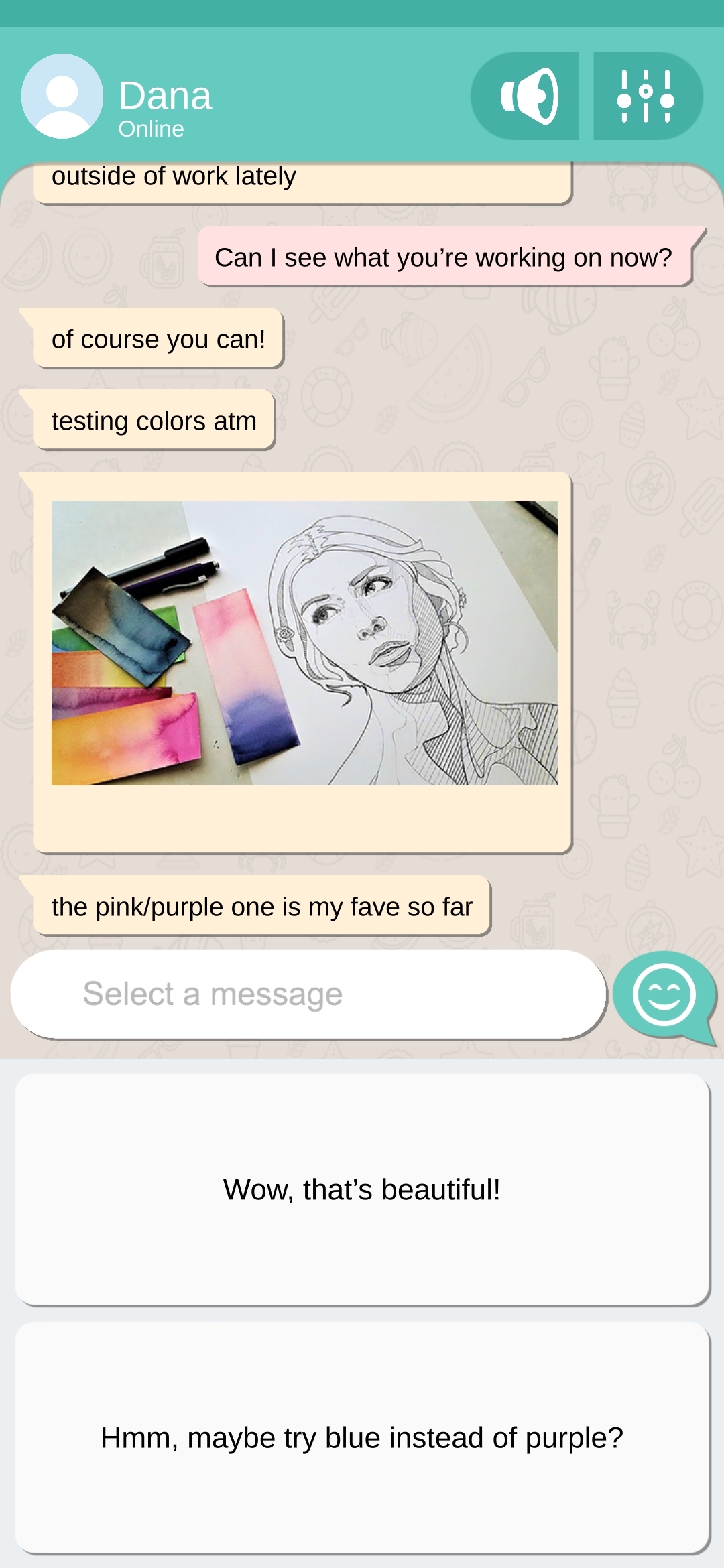Tap the Select a message field
This screenshot has height=1568, width=724.
tap(308, 994)
